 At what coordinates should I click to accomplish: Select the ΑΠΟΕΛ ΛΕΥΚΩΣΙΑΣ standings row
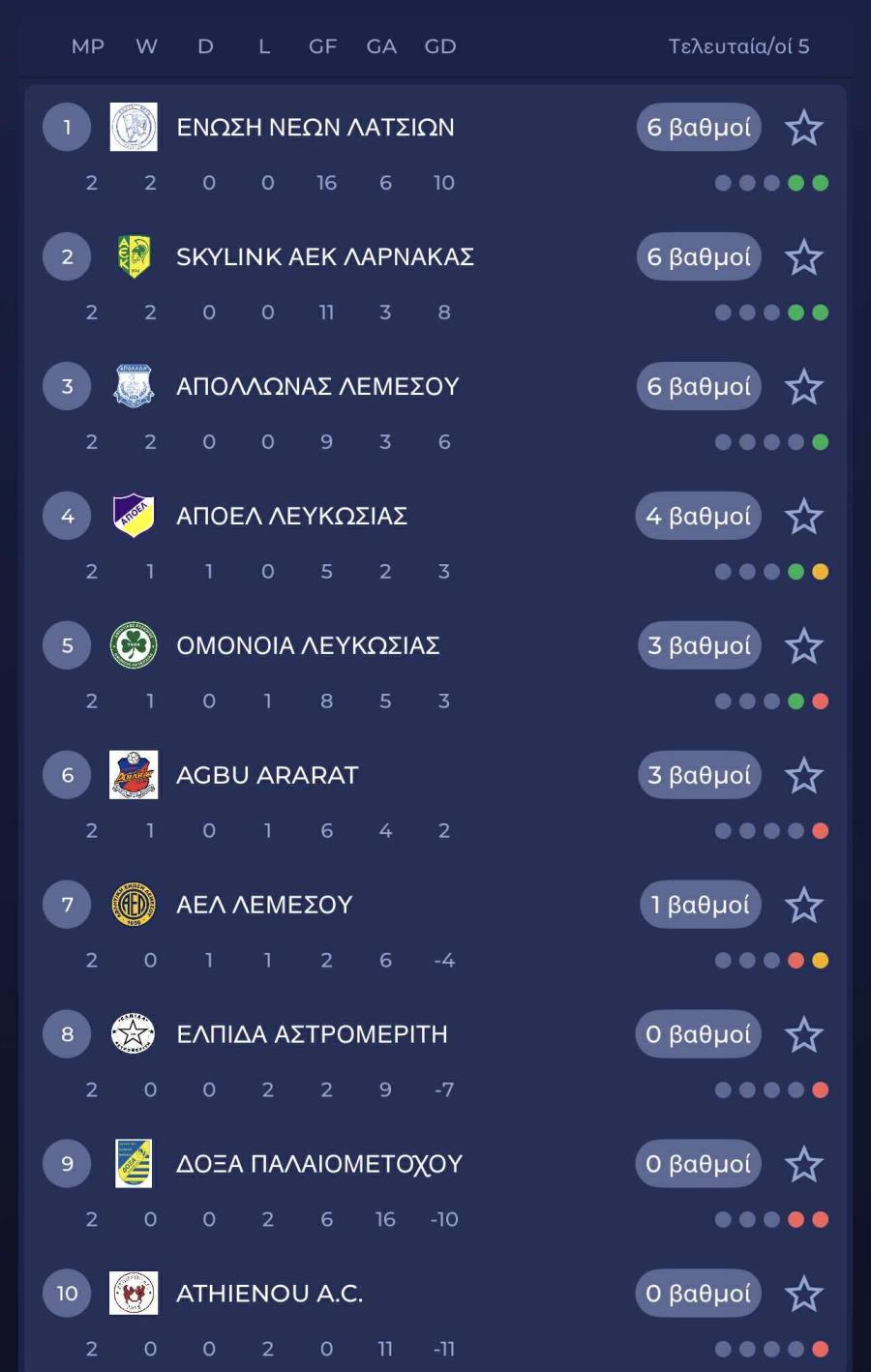(x=290, y=517)
